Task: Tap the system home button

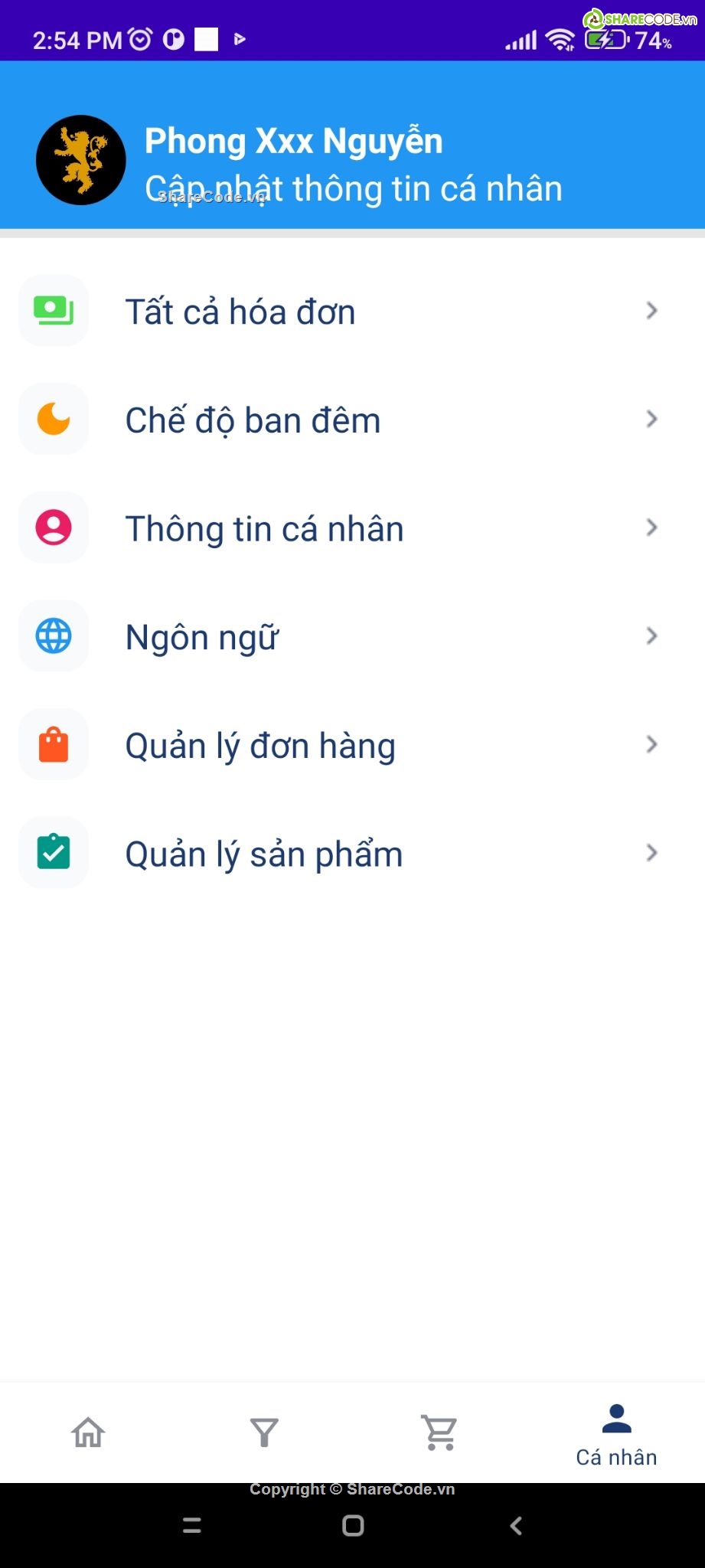Action: [353, 1526]
